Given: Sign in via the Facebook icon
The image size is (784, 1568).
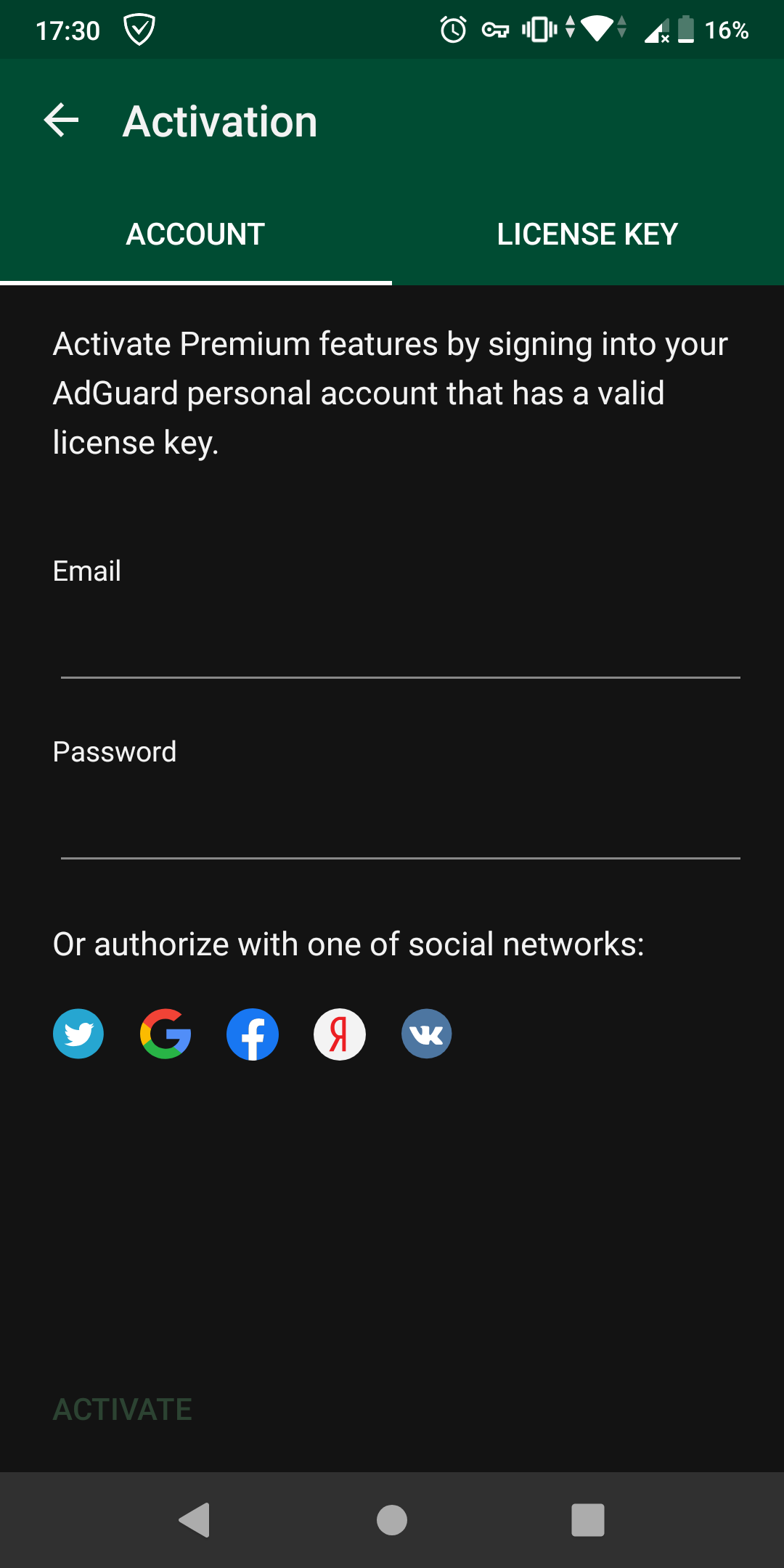Looking at the screenshot, I should pyautogui.click(x=252, y=1034).
